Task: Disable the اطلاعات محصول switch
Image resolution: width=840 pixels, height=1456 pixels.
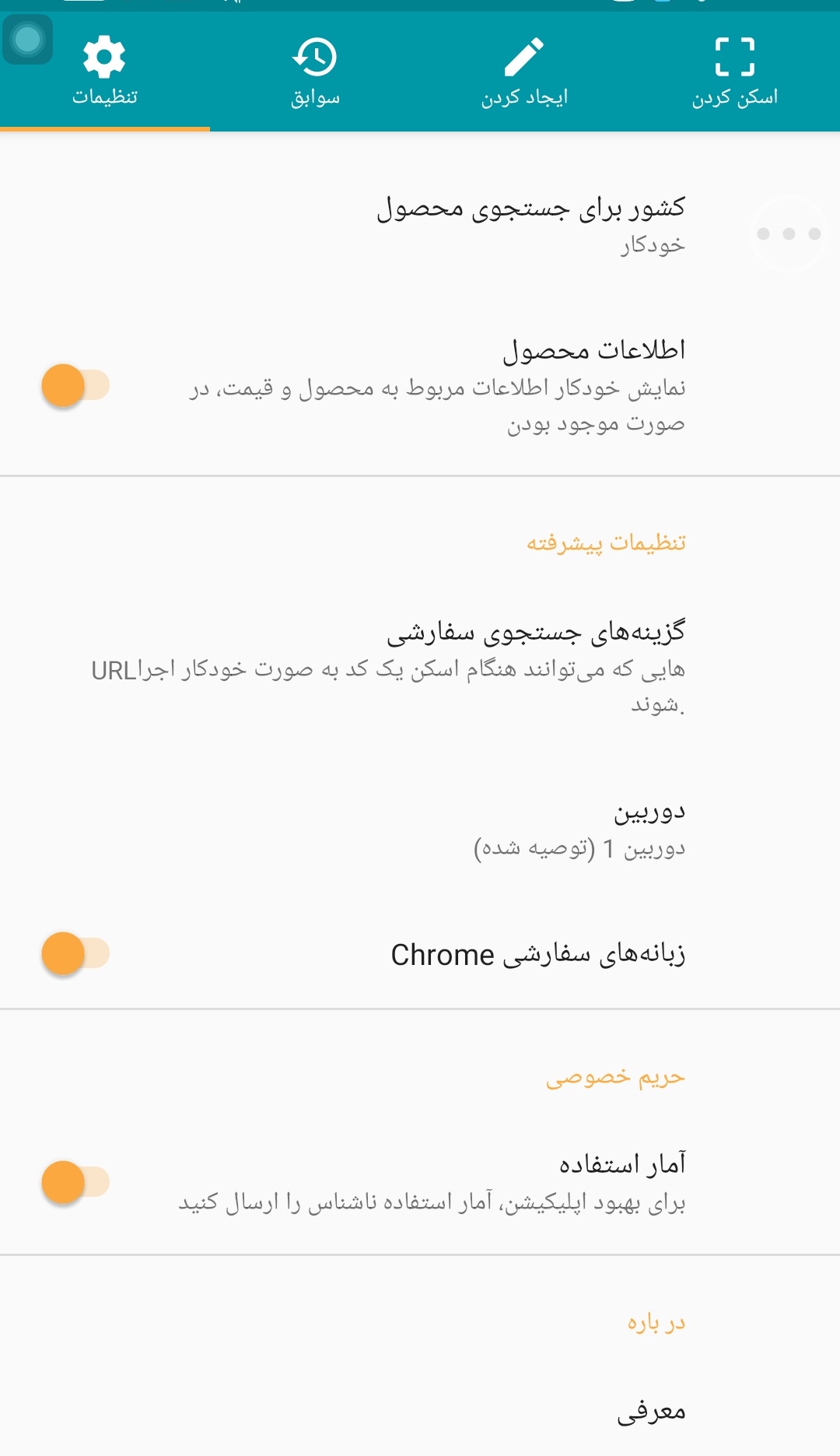Action: [75, 385]
